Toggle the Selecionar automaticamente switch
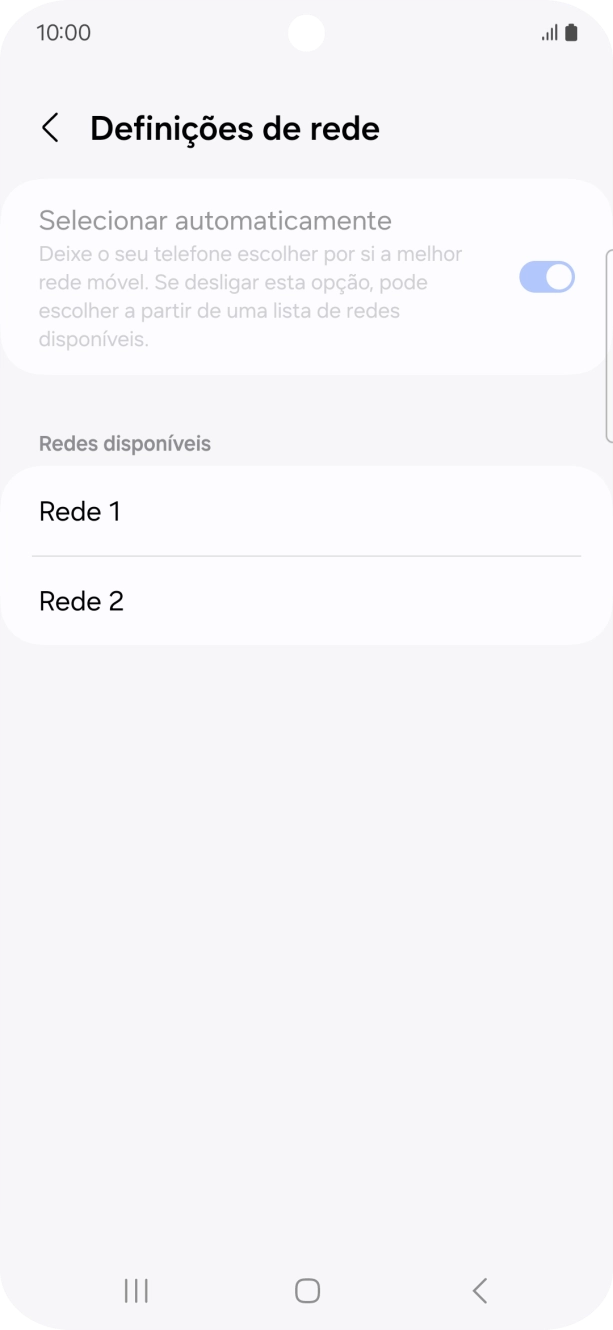 click(x=546, y=277)
